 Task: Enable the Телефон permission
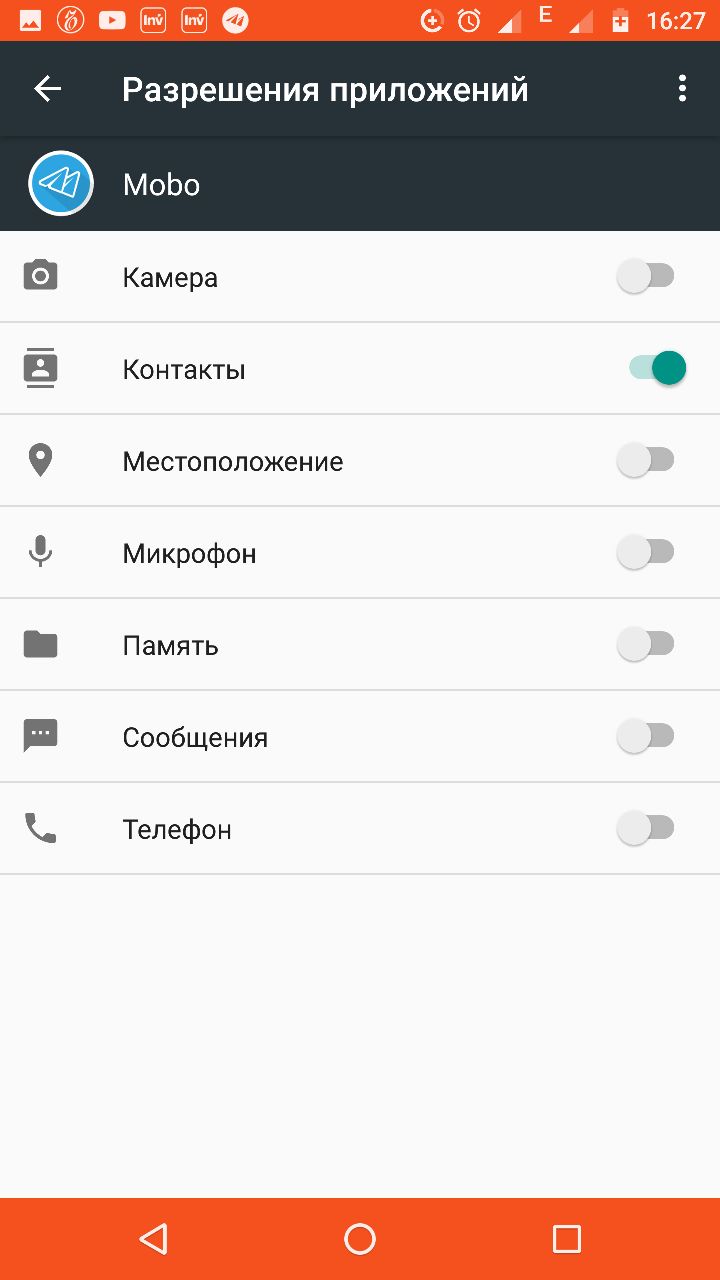pyautogui.click(x=646, y=828)
